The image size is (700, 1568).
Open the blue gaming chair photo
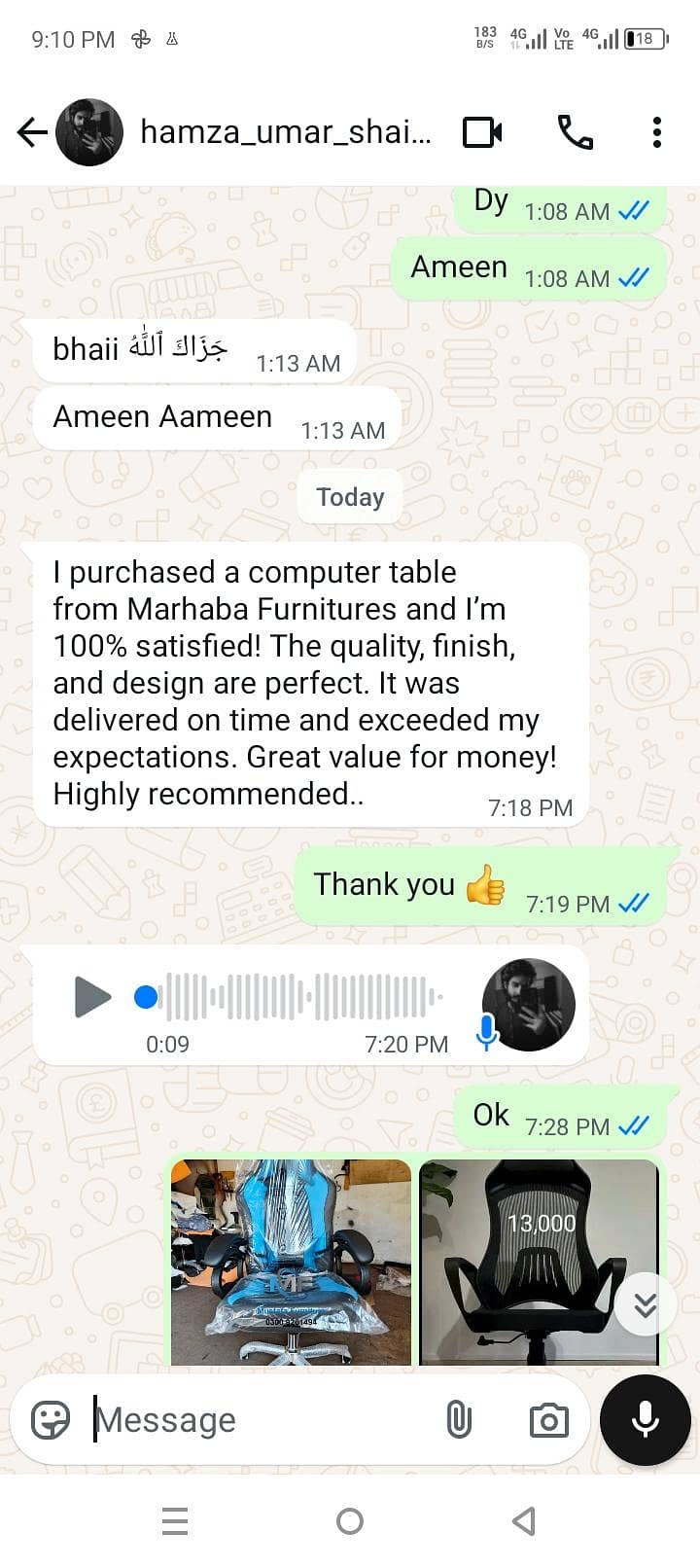click(x=291, y=1262)
